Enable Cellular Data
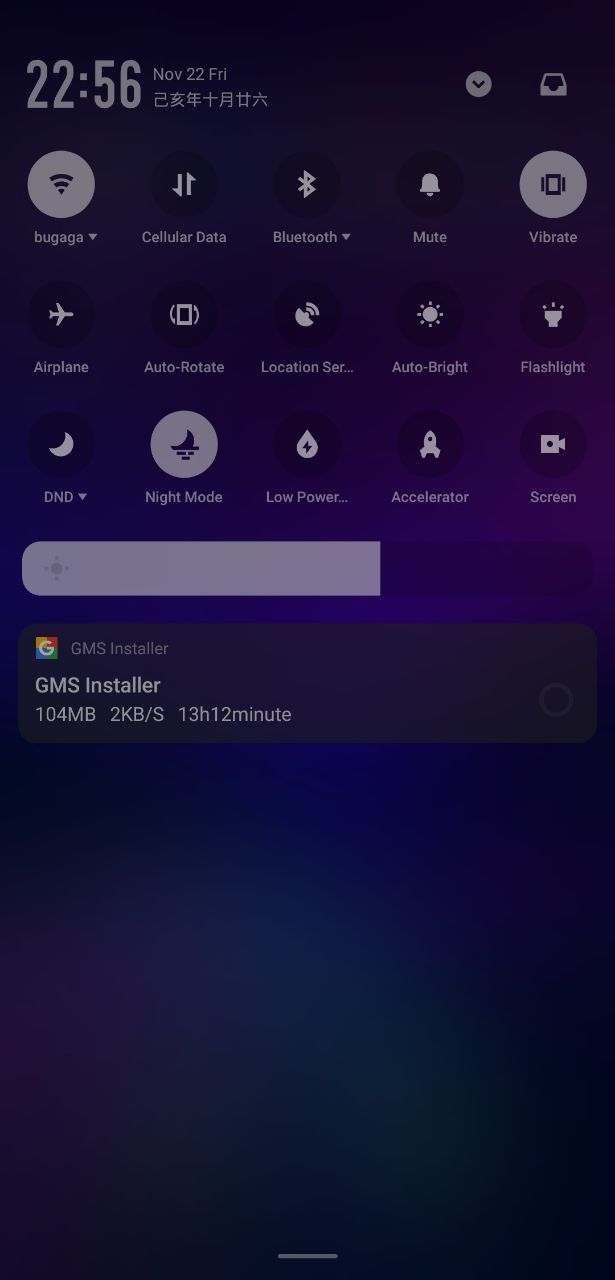 [184, 184]
